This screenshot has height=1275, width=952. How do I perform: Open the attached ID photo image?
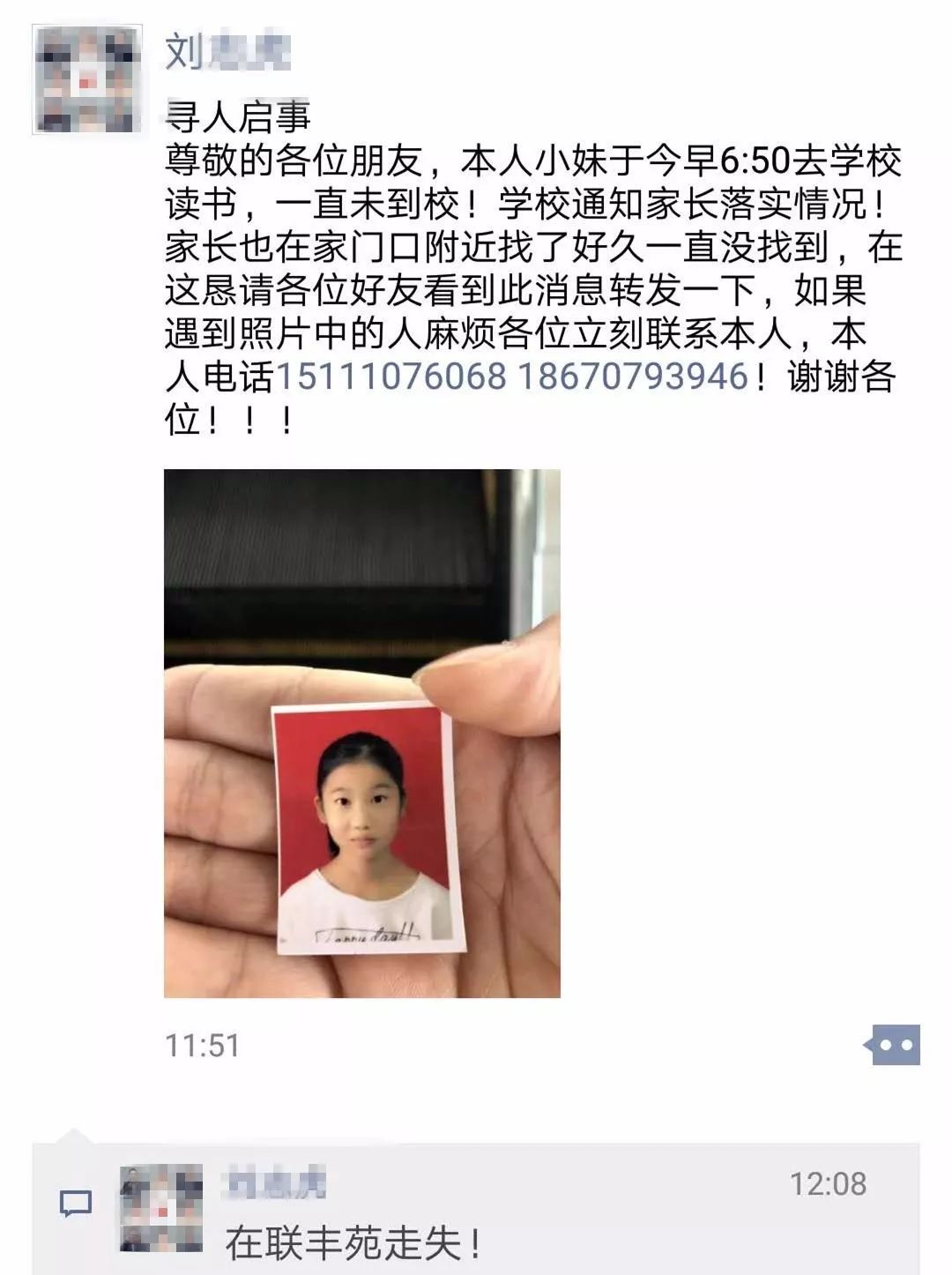click(361, 734)
